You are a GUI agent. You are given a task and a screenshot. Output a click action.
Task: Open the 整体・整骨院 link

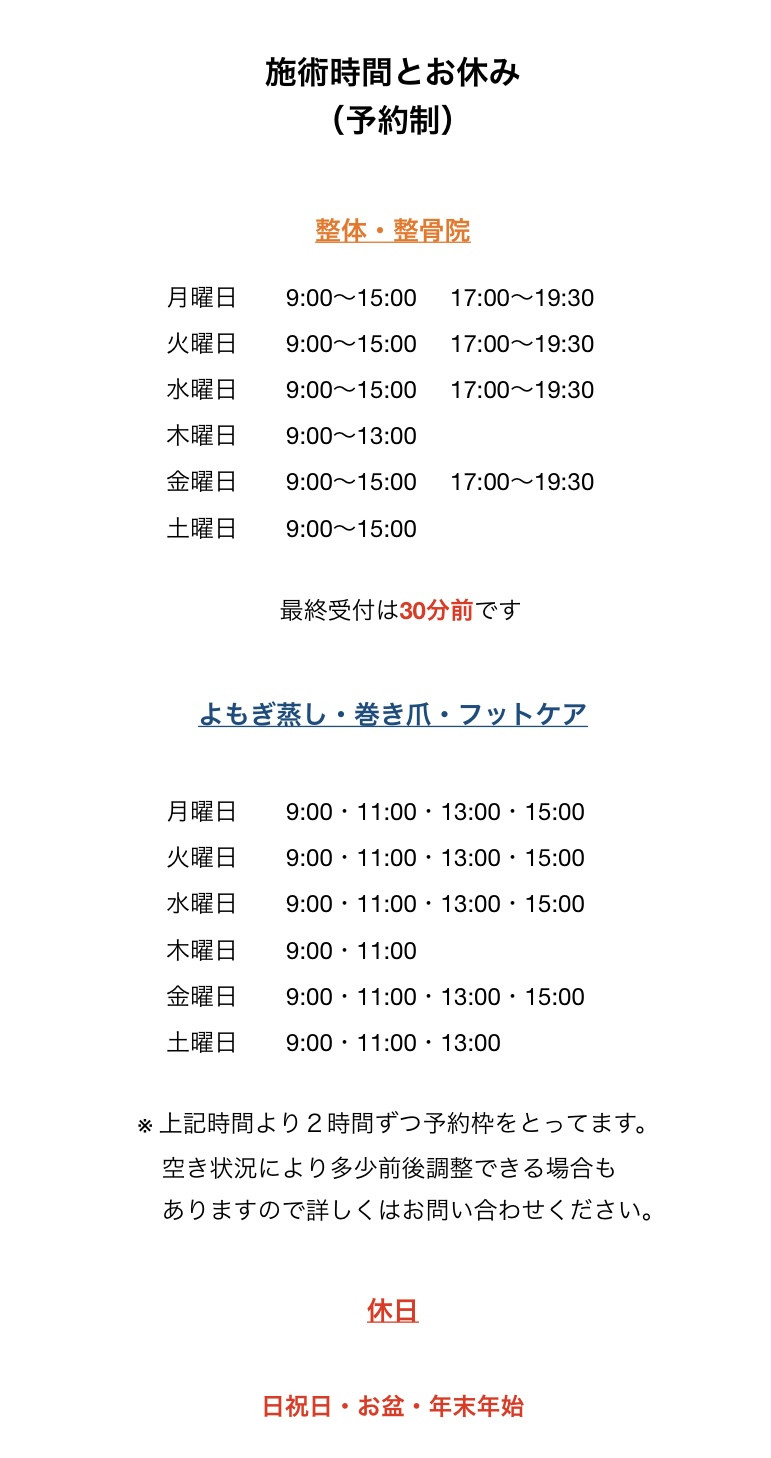(x=392, y=231)
